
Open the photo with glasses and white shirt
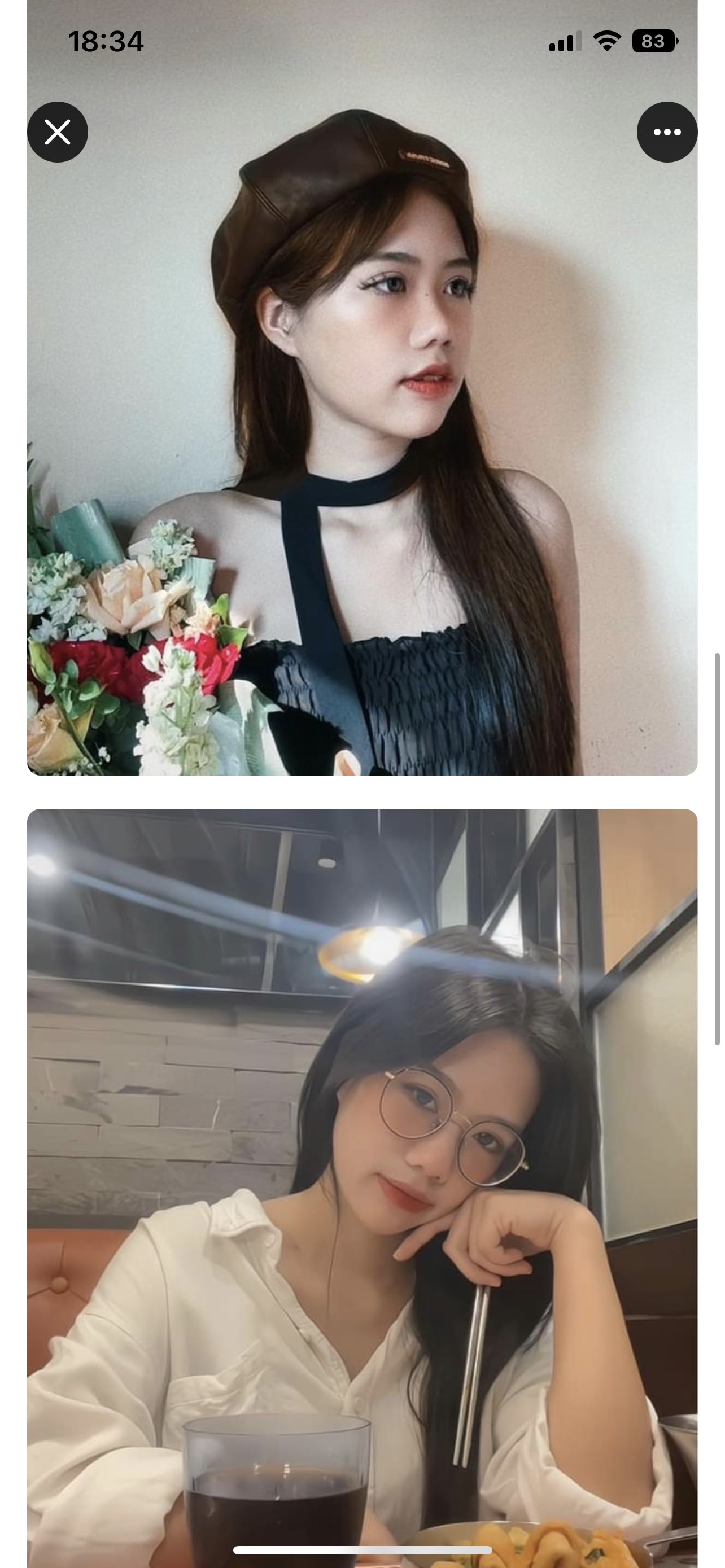(x=362, y=1187)
